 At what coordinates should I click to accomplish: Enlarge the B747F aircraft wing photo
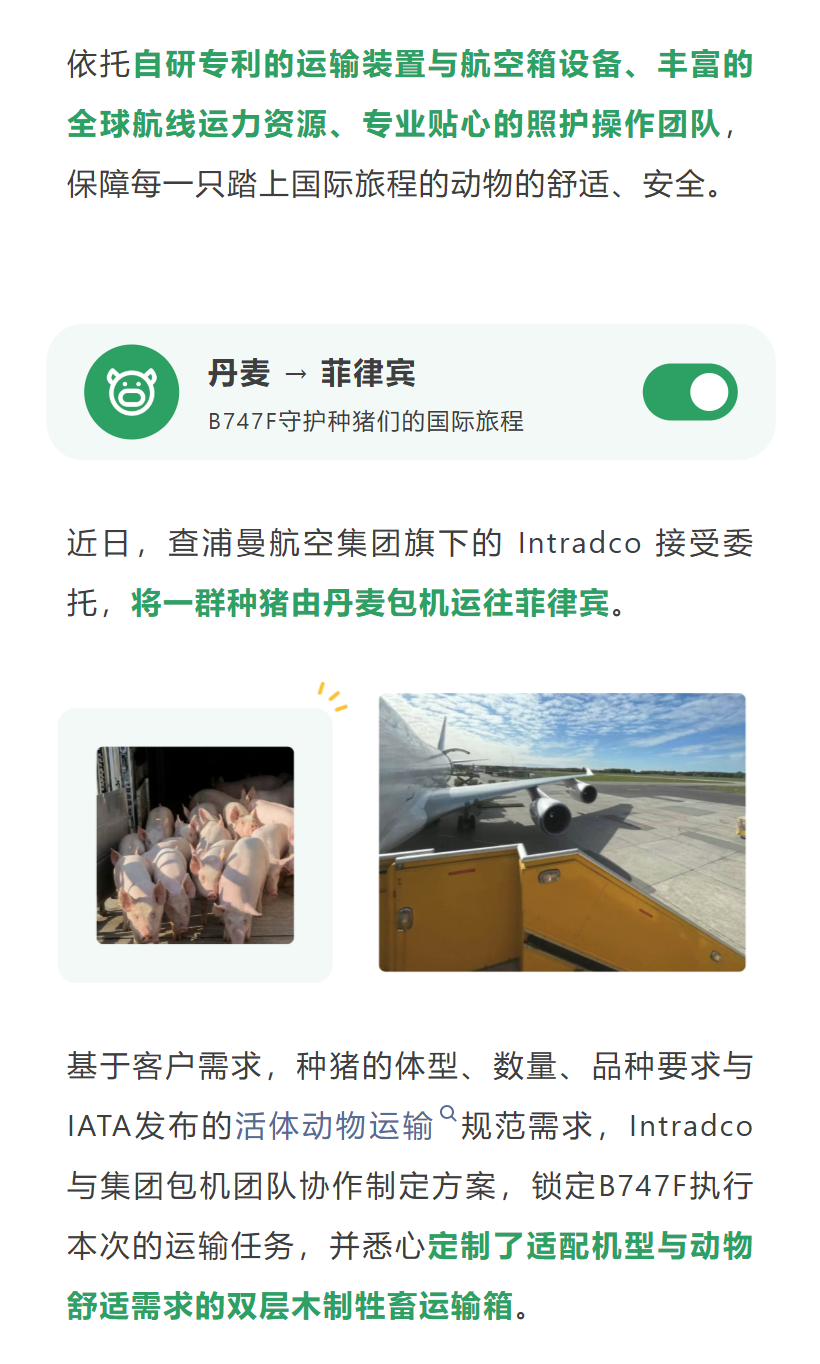tap(562, 832)
